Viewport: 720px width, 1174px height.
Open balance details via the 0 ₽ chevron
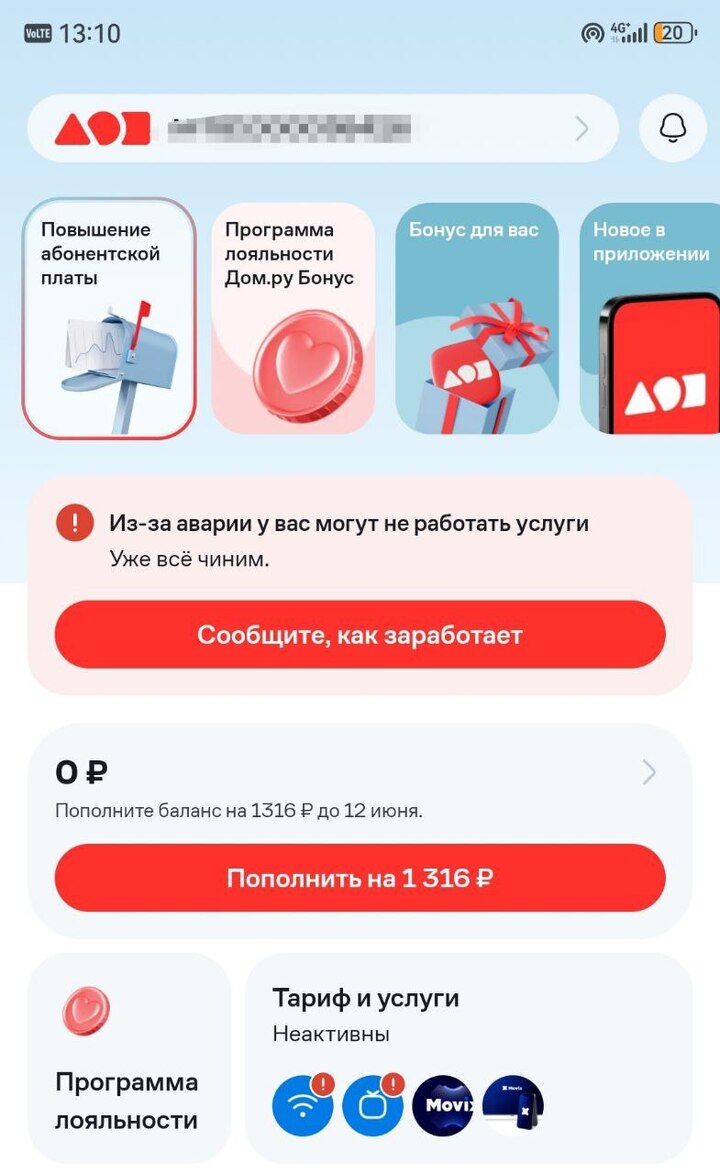click(649, 772)
